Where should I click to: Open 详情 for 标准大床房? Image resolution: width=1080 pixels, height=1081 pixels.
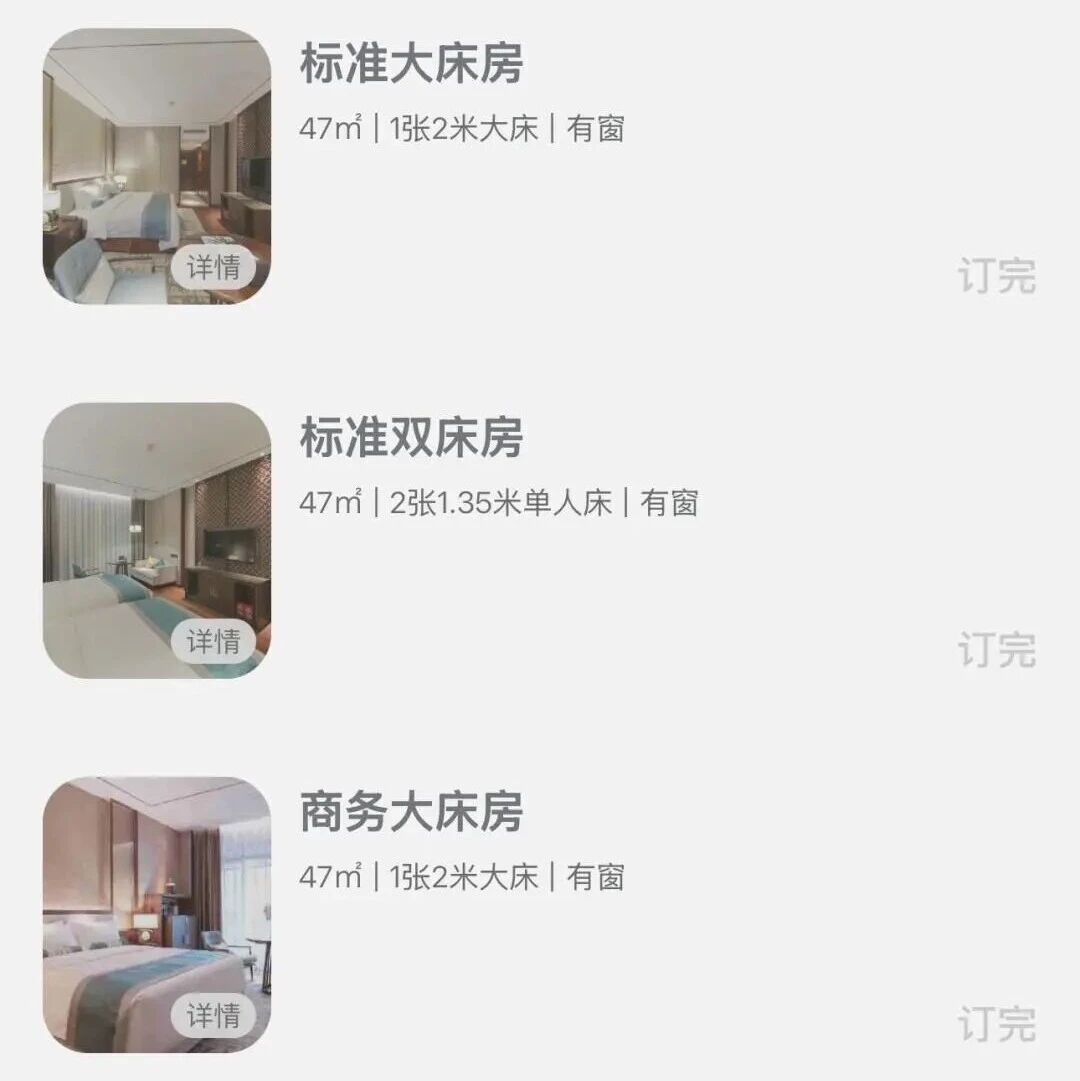point(213,268)
